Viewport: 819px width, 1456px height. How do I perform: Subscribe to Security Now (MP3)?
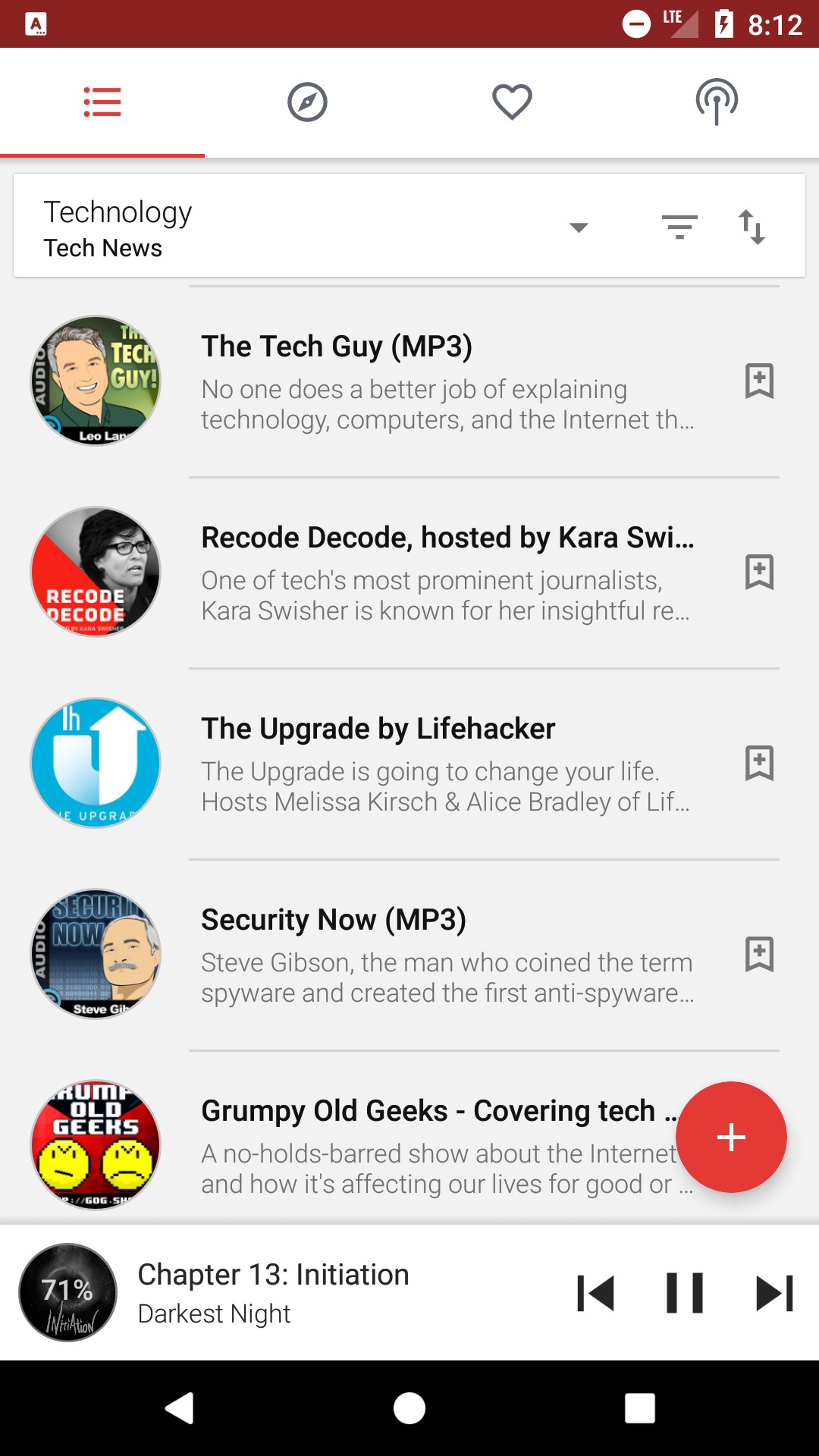[x=758, y=954]
